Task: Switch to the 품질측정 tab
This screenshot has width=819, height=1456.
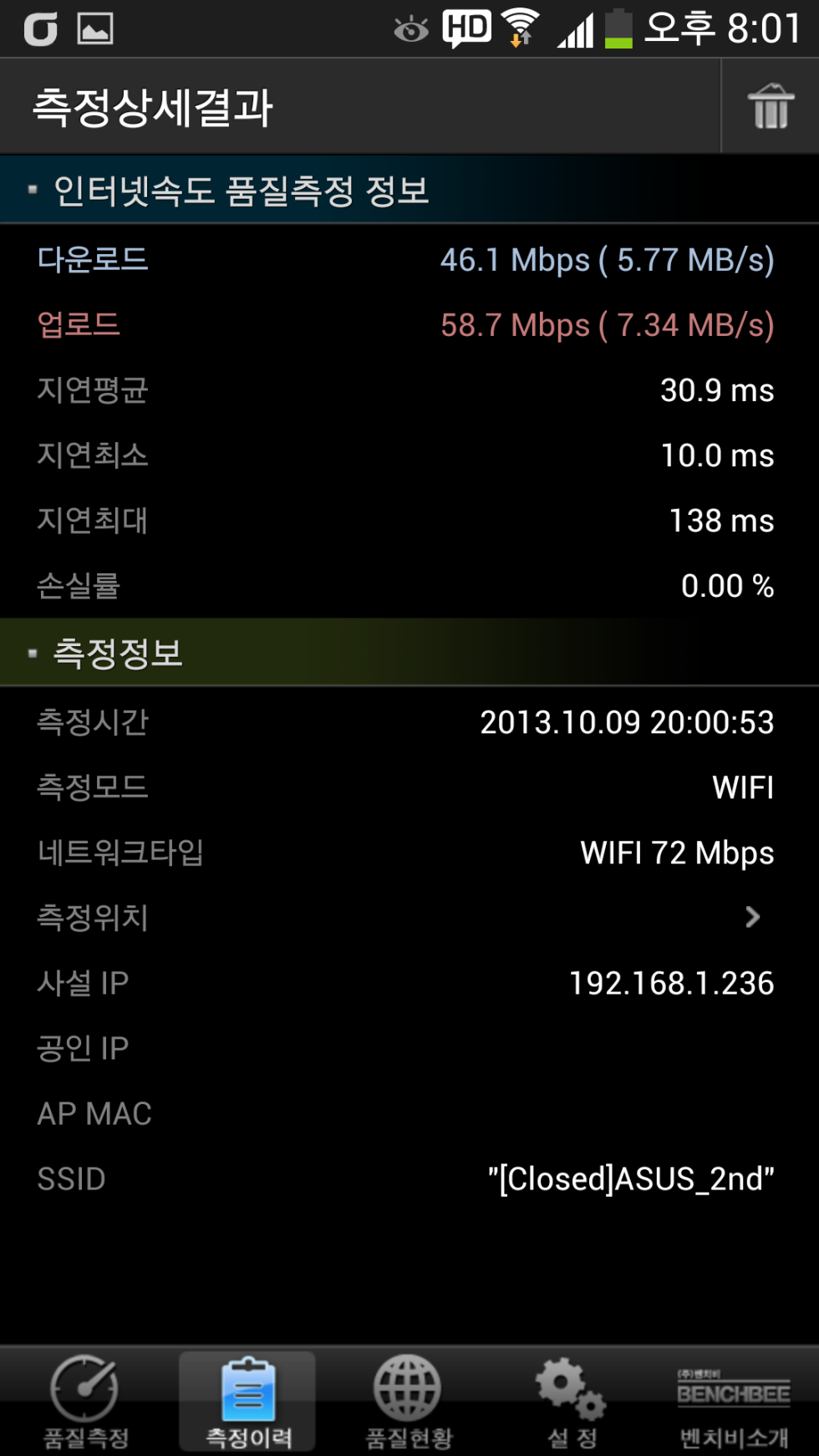Action: [x=85, y=1401]
